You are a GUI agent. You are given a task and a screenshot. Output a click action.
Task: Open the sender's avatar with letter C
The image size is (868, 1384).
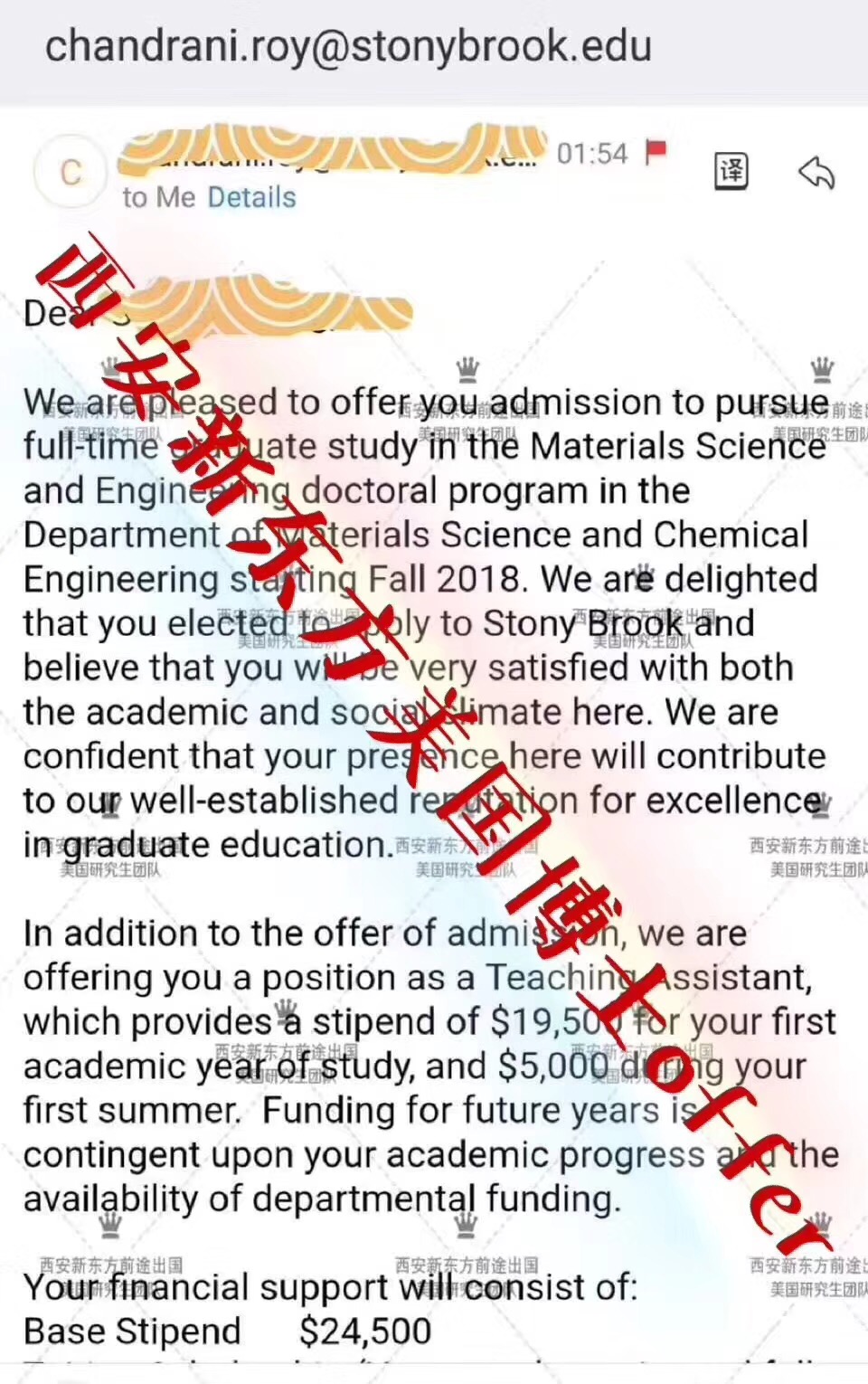point(71,172)
